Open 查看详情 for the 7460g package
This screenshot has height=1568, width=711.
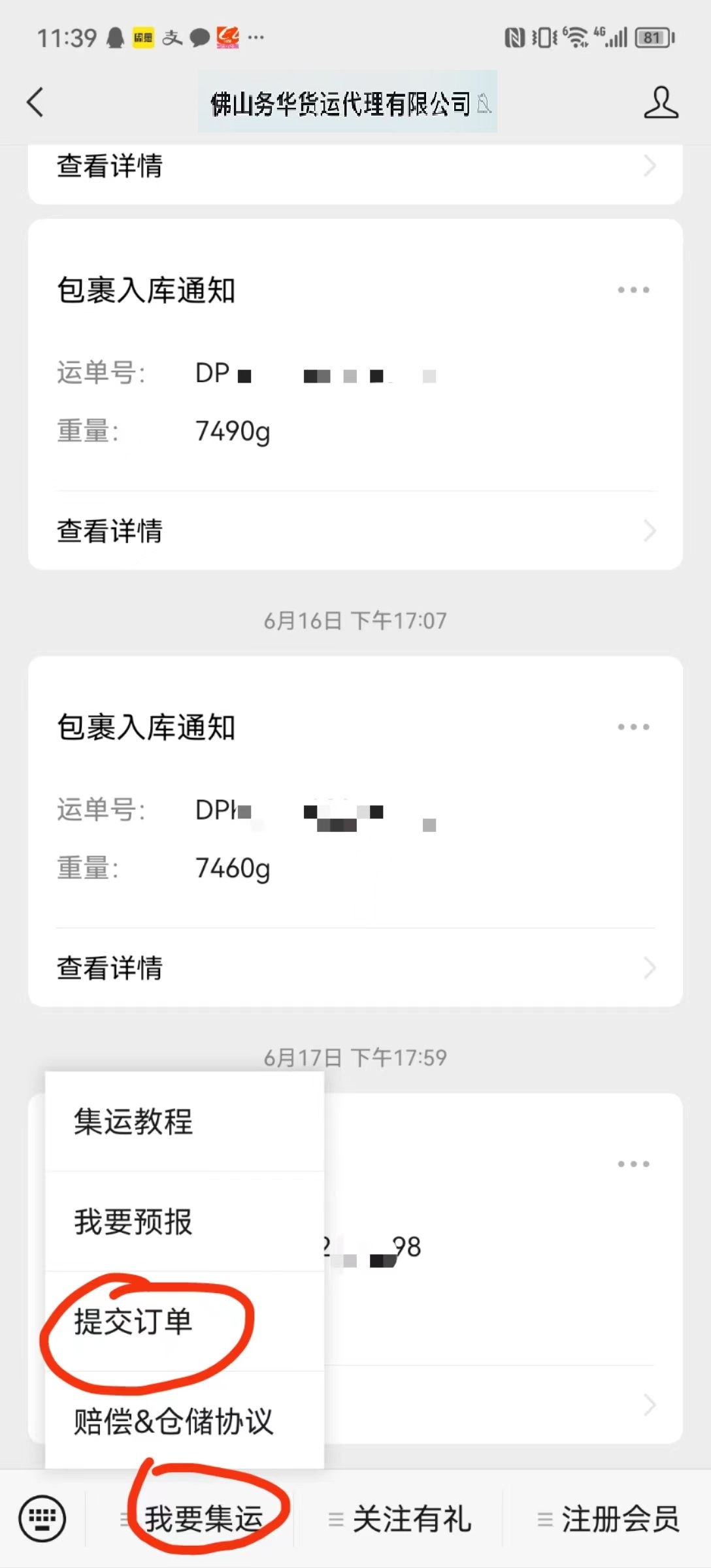coord(355,967)
